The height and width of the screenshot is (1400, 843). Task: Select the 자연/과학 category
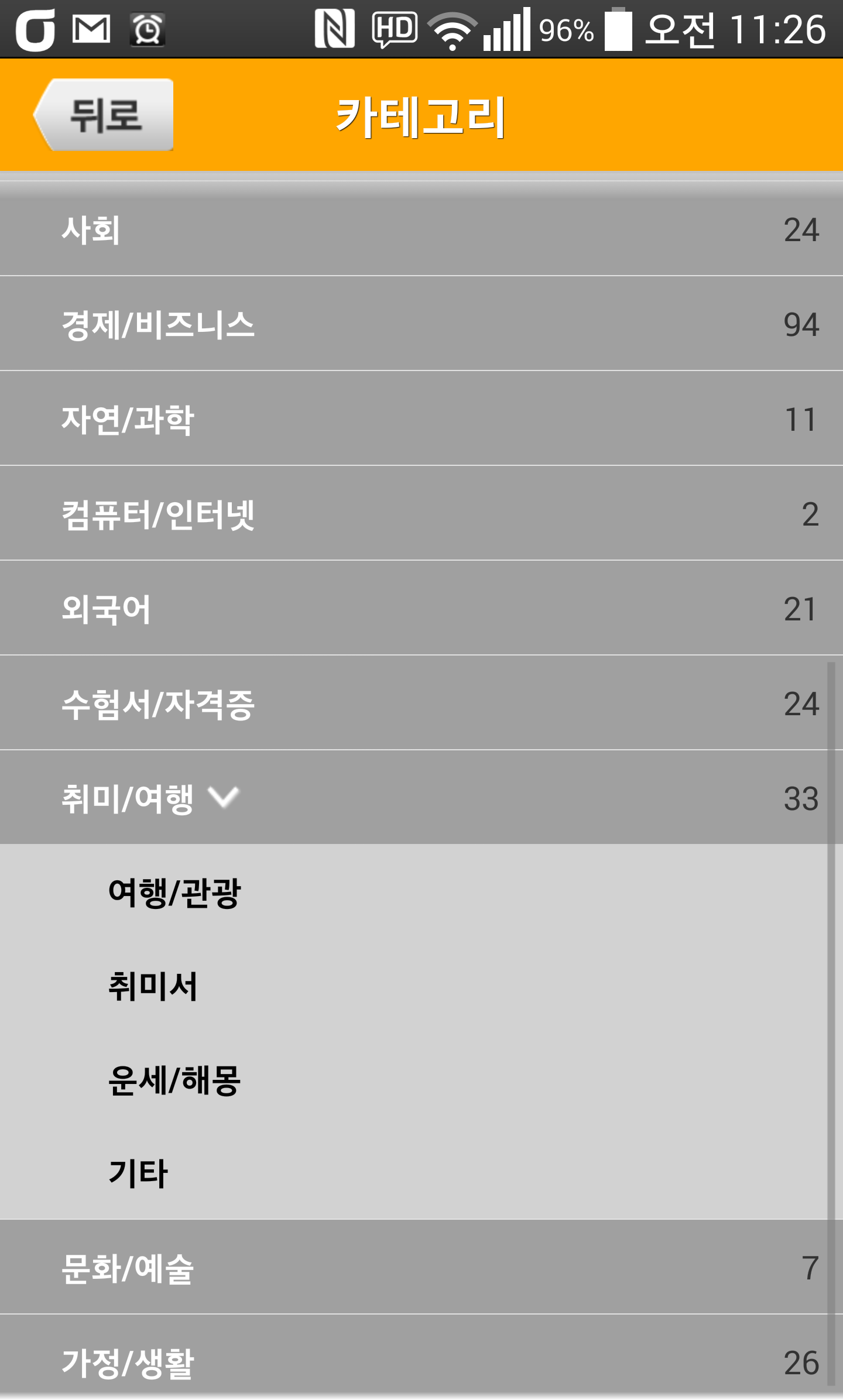(x=128, y=419)
